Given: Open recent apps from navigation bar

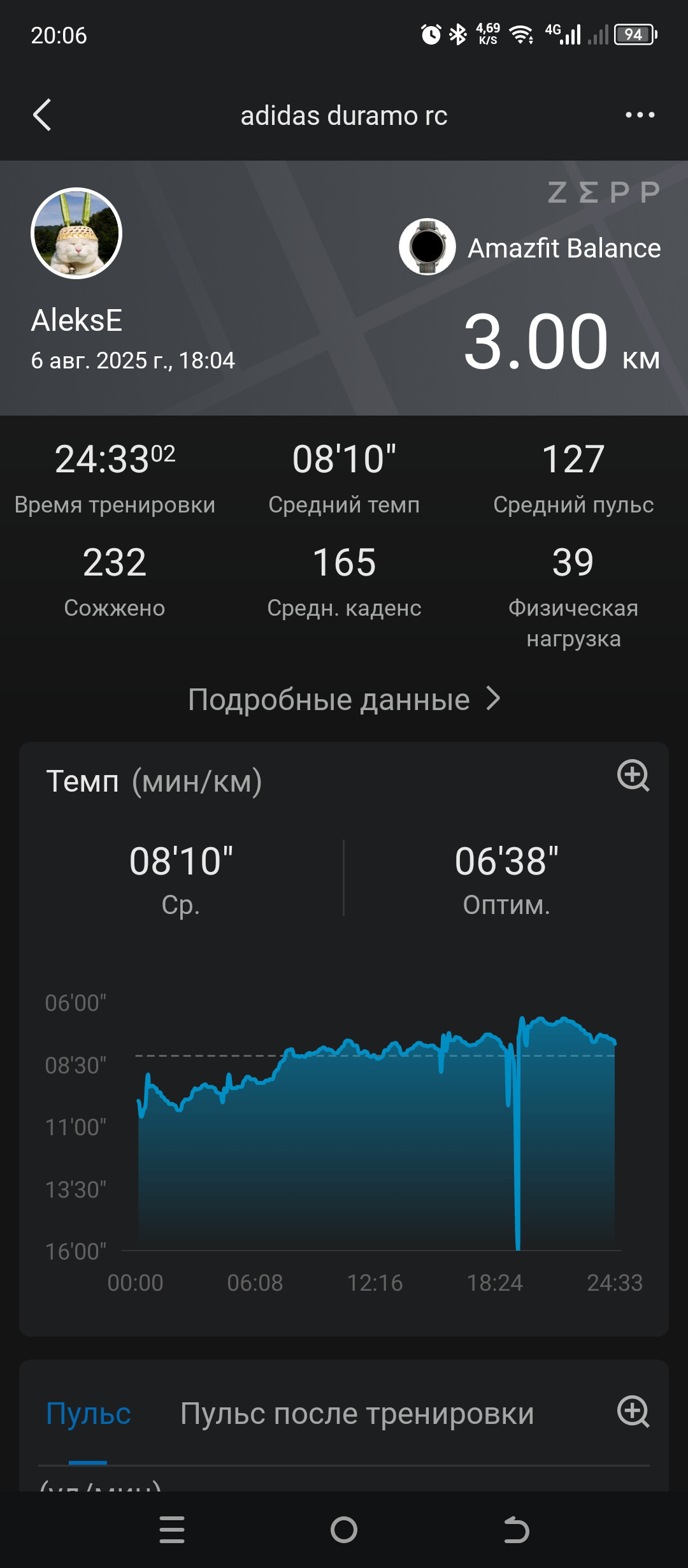Looking at the screenshot, I should pyautogui.click(x=172, y=1530).
